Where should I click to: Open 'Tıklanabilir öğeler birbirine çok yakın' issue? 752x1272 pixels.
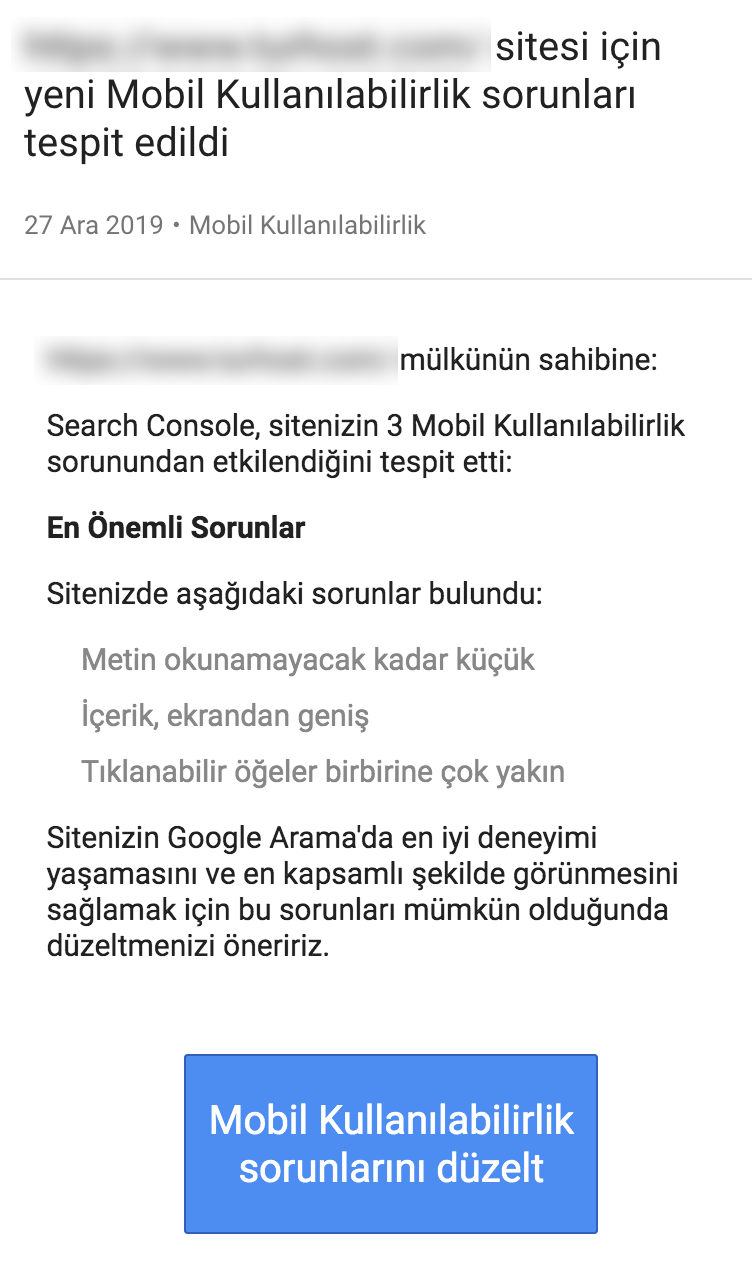[x=323, y=772]
